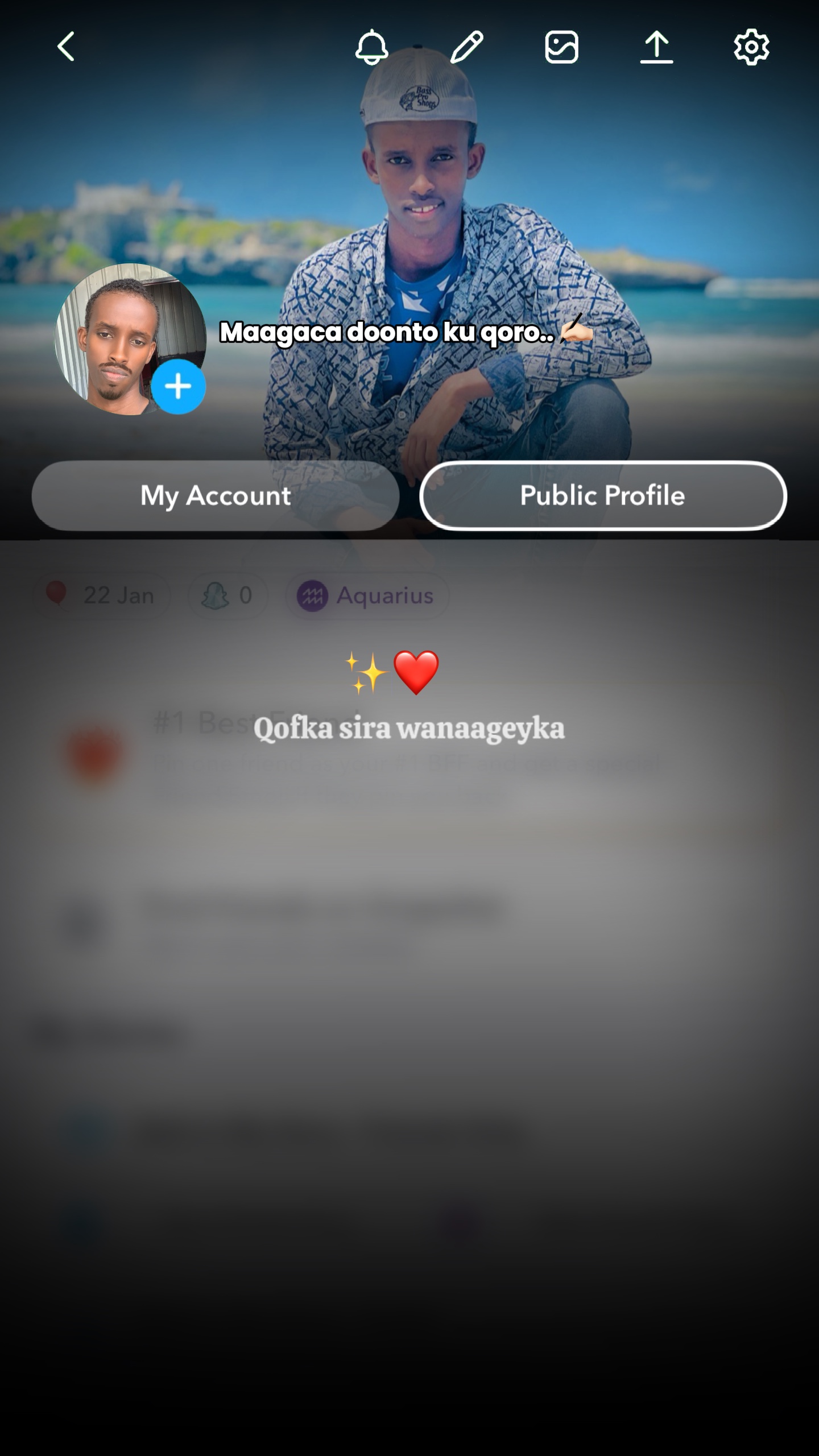
Task: Change the background with the image icon
Action: 561,47
